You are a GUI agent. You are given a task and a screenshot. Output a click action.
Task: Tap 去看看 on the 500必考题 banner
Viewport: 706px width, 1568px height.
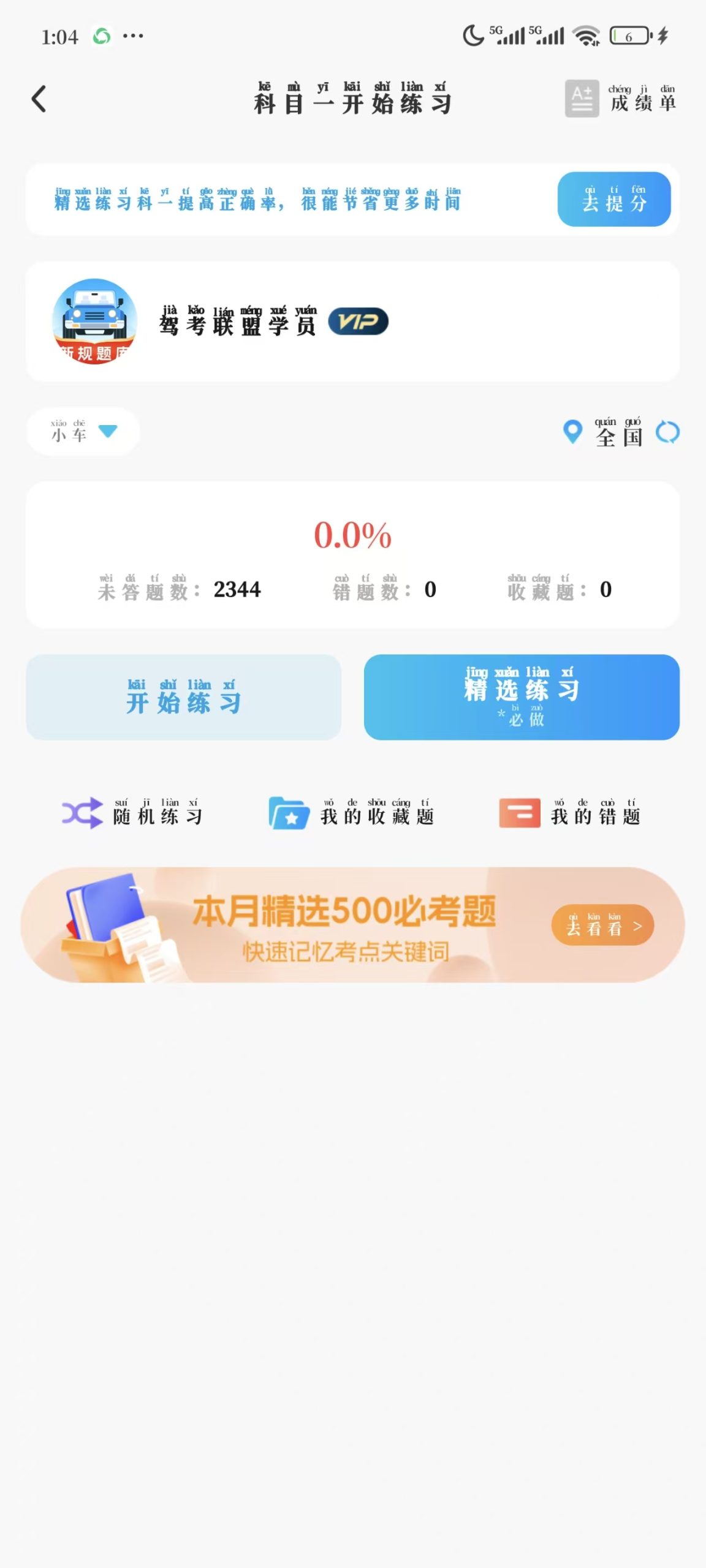602,925
